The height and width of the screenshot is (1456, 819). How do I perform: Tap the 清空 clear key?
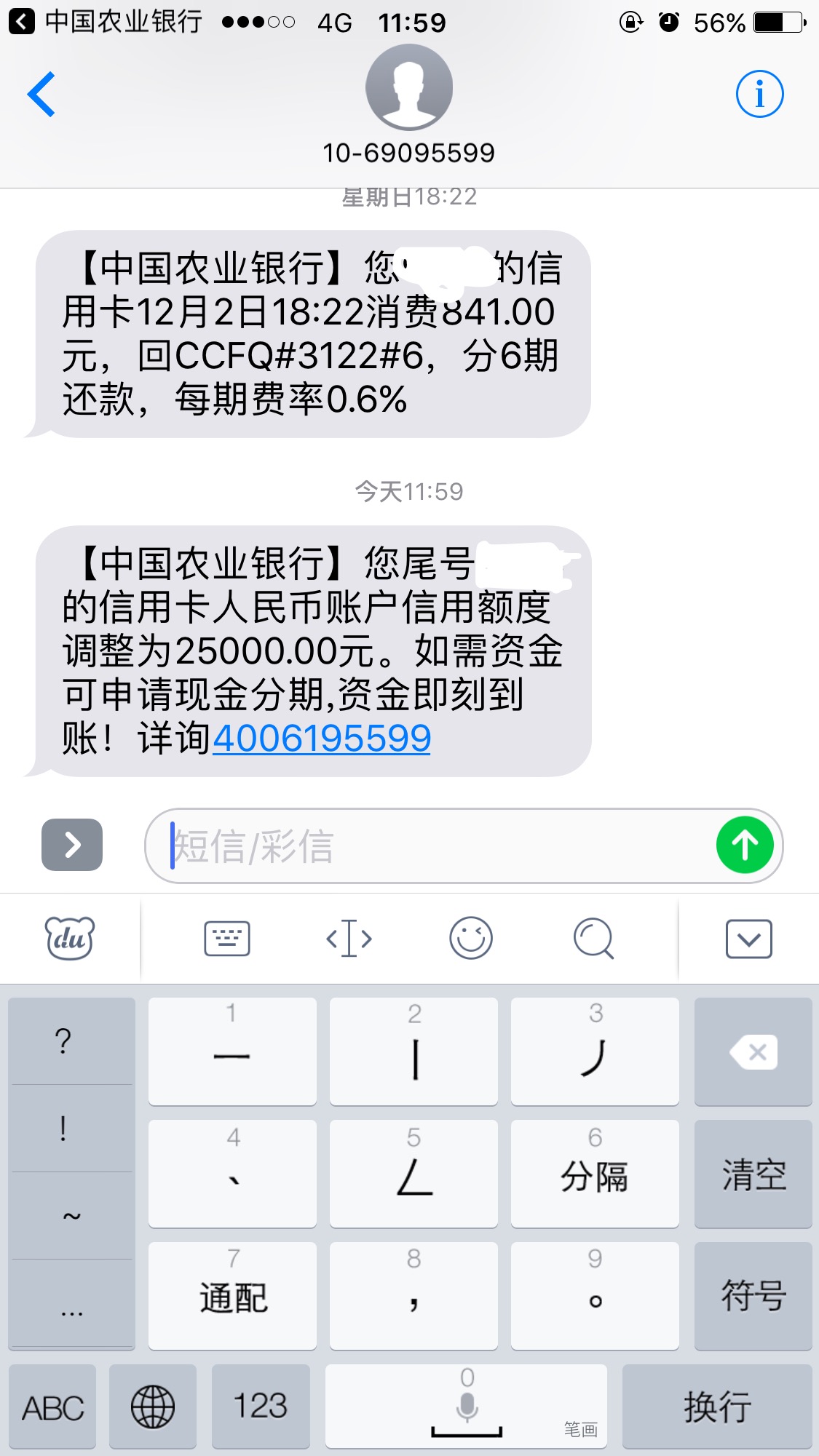[x=753, y=1174]
